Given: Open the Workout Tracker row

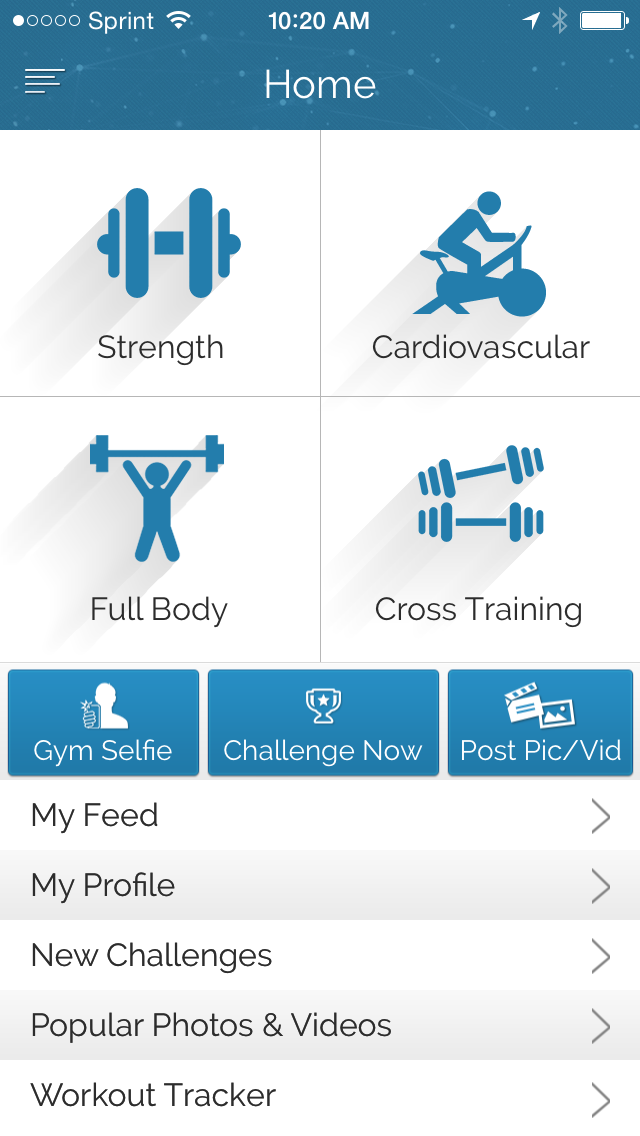Looking at the screenshot, I should point(320,1097).
